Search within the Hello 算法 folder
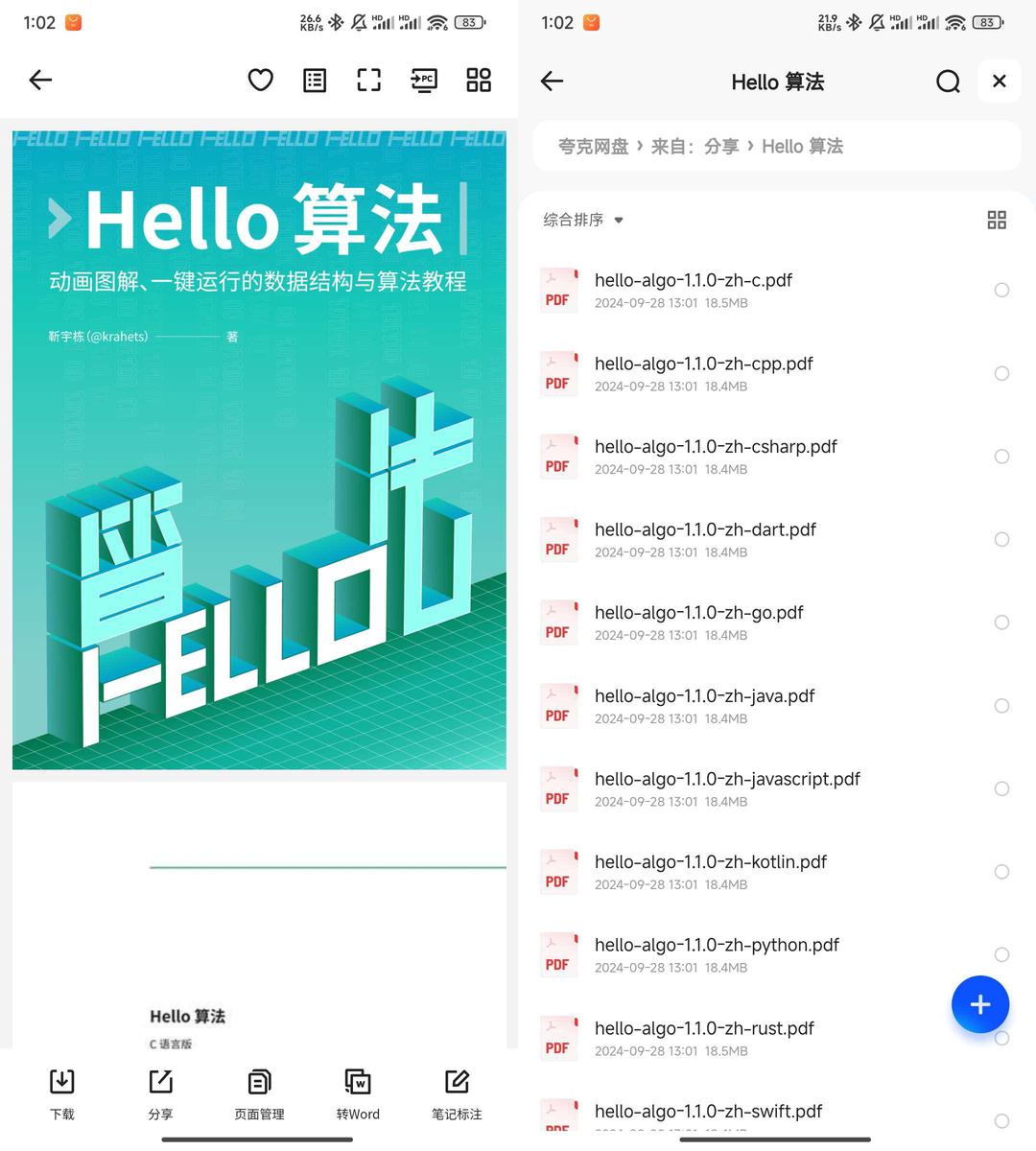The width and height of the screenshot is (1036, 1151). point(948,82)
